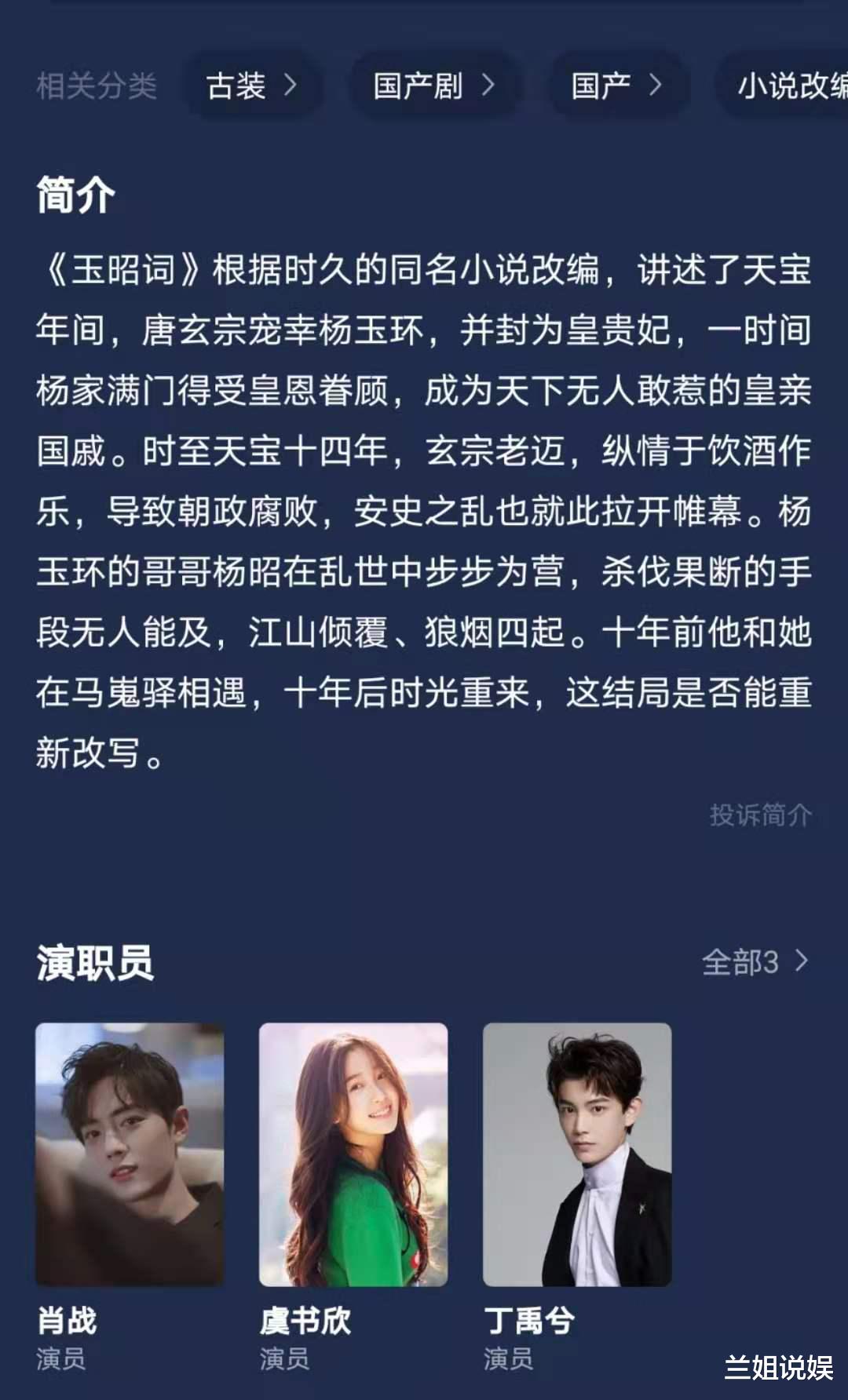The image size is (848, 1400).
Task: Open actor 丁禹兮's profile card
Action: point(577,1197)
